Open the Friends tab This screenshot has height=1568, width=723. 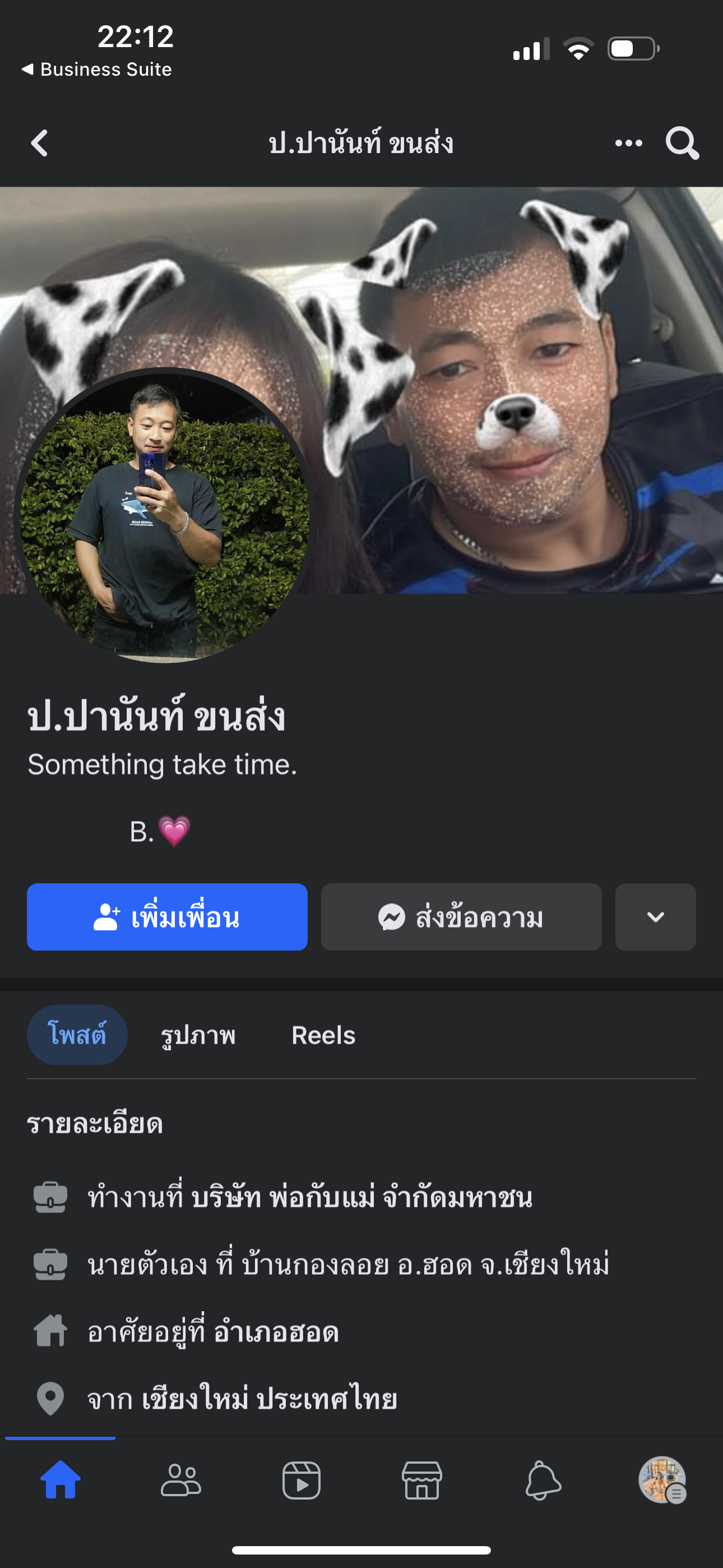point(180,1481)
